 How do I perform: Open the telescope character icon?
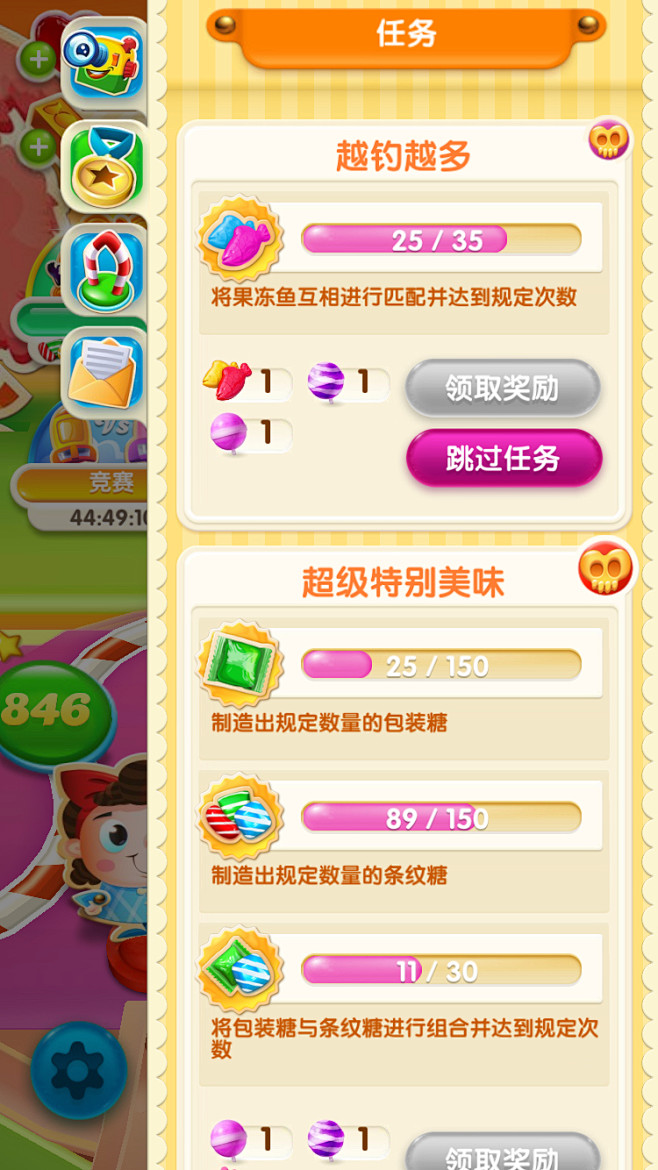click(x=105, y=63)
